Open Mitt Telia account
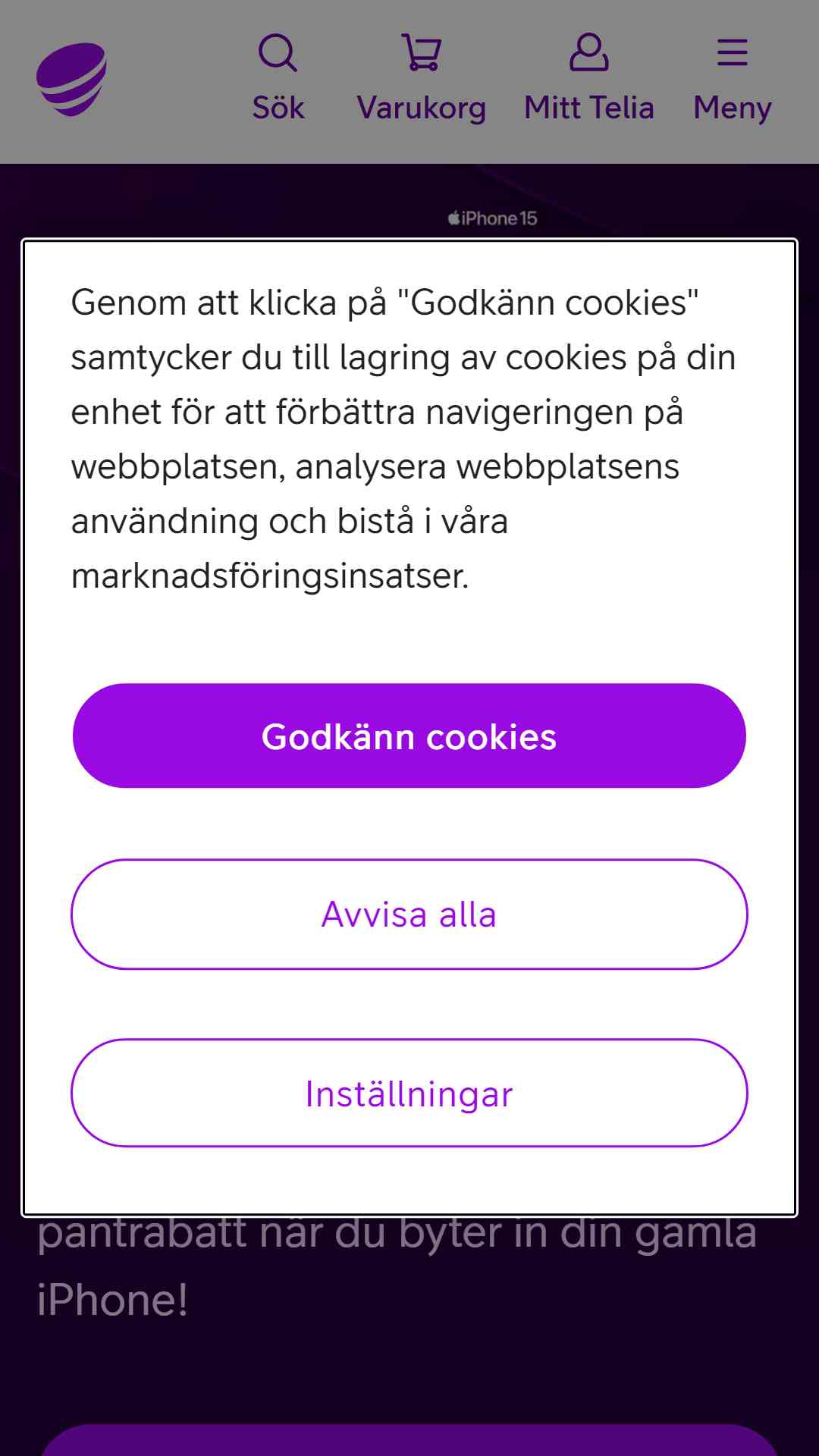819x1456 pixels. (589, 78)
